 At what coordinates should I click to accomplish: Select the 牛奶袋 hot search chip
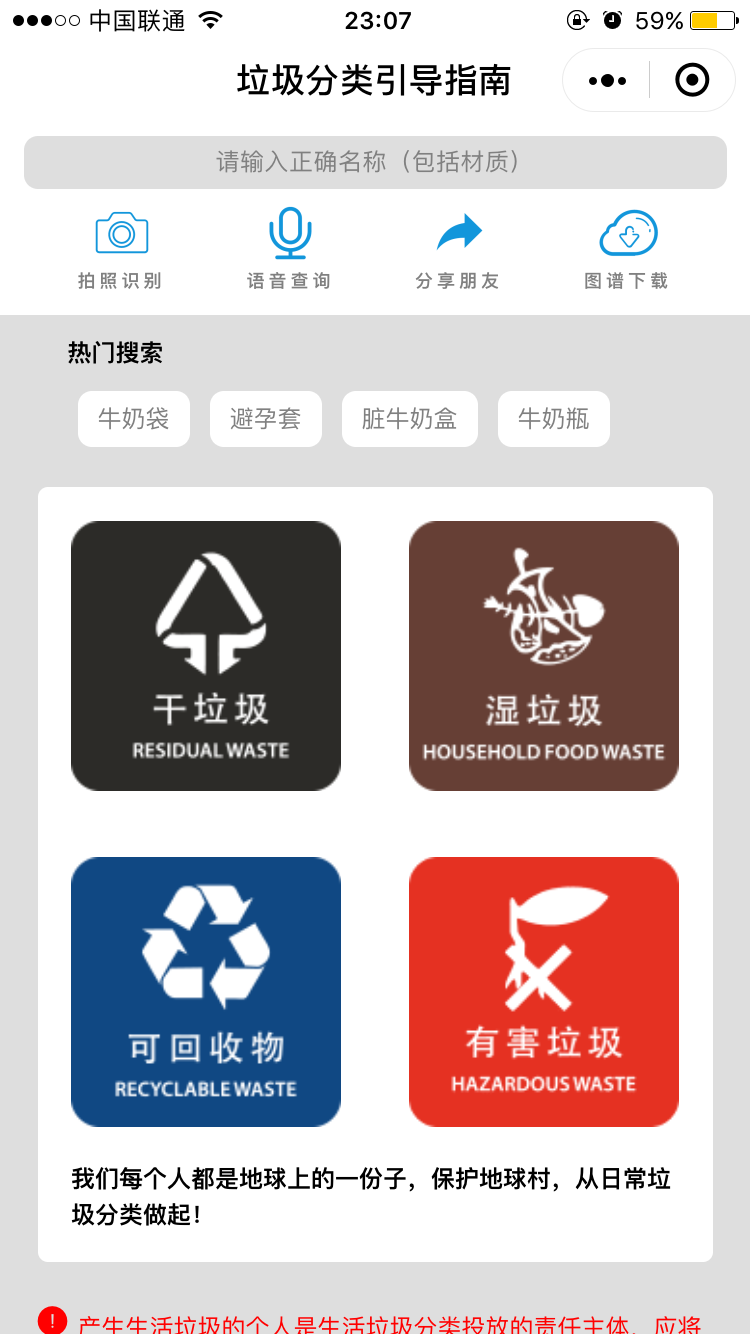[x=134, y=419]
